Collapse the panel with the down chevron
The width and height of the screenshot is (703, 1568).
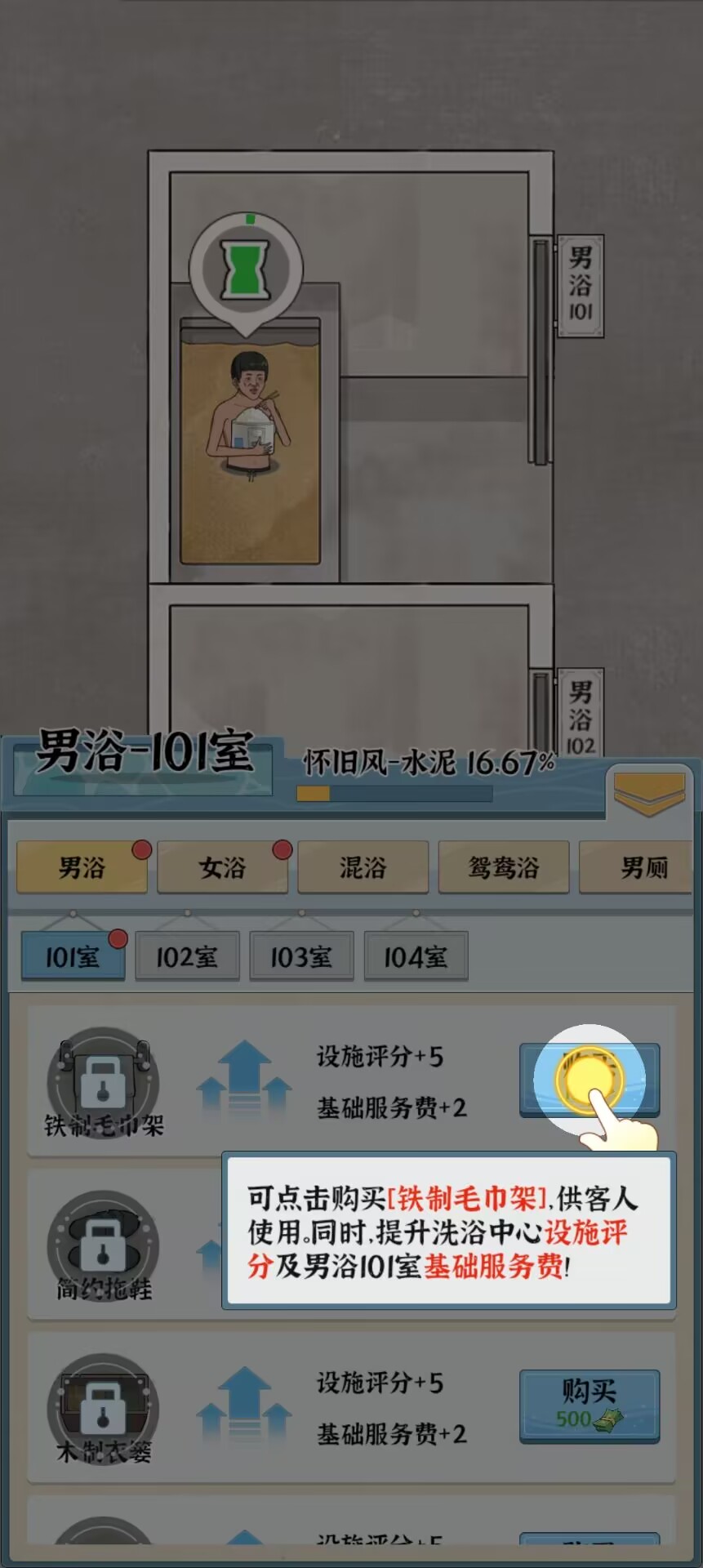click(649, 795)
